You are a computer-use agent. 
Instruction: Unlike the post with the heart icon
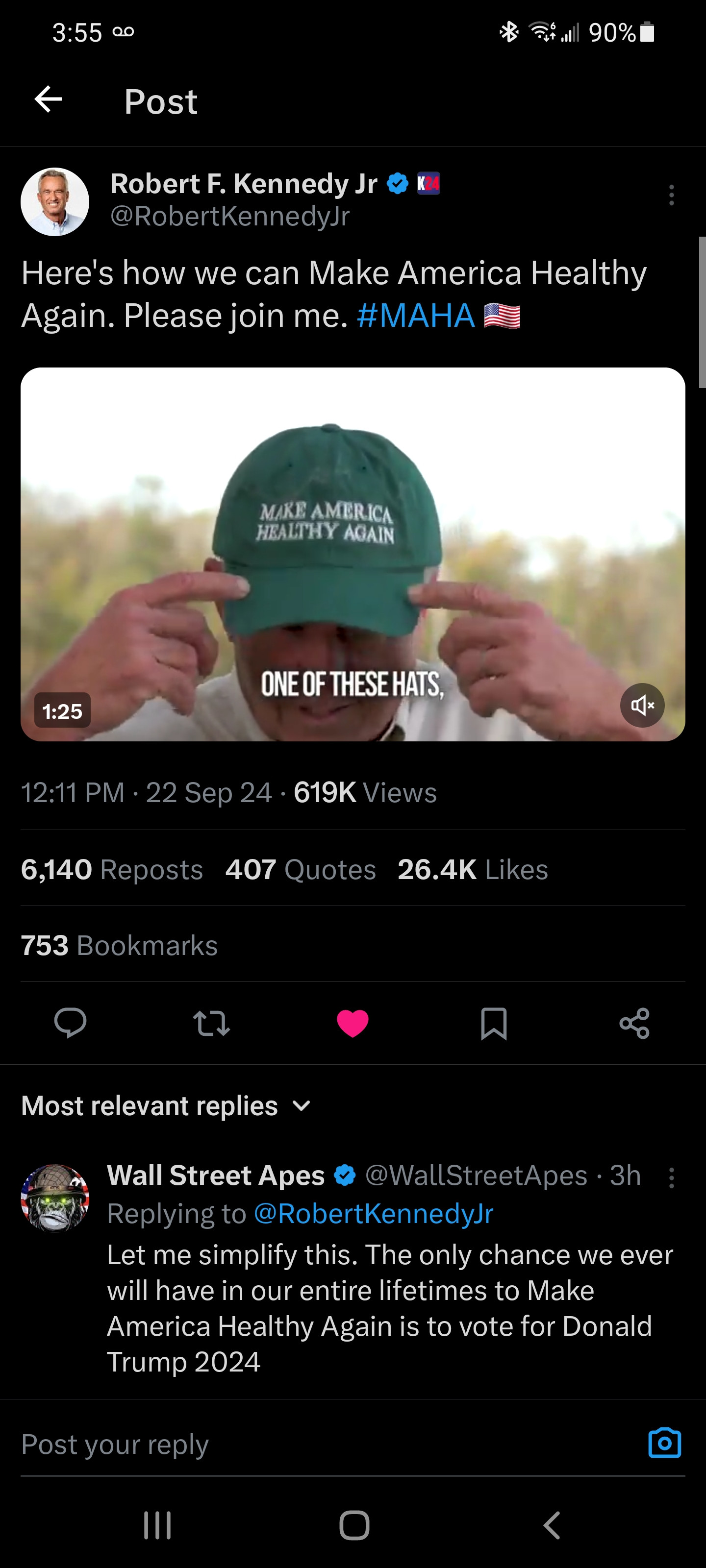coord(353,1023)
